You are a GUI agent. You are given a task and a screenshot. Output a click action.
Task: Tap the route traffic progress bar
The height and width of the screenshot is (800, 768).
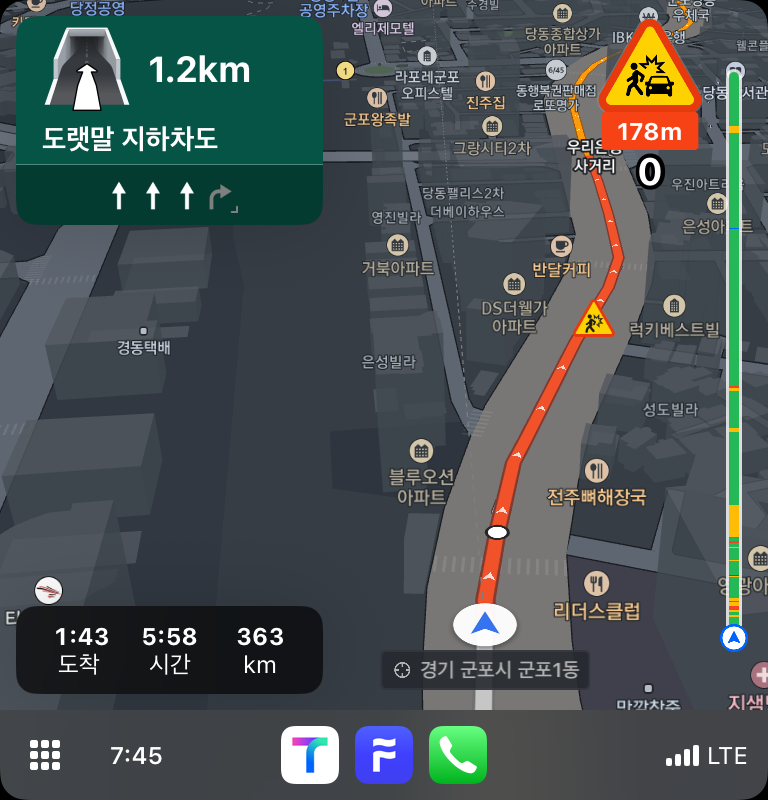735,350
